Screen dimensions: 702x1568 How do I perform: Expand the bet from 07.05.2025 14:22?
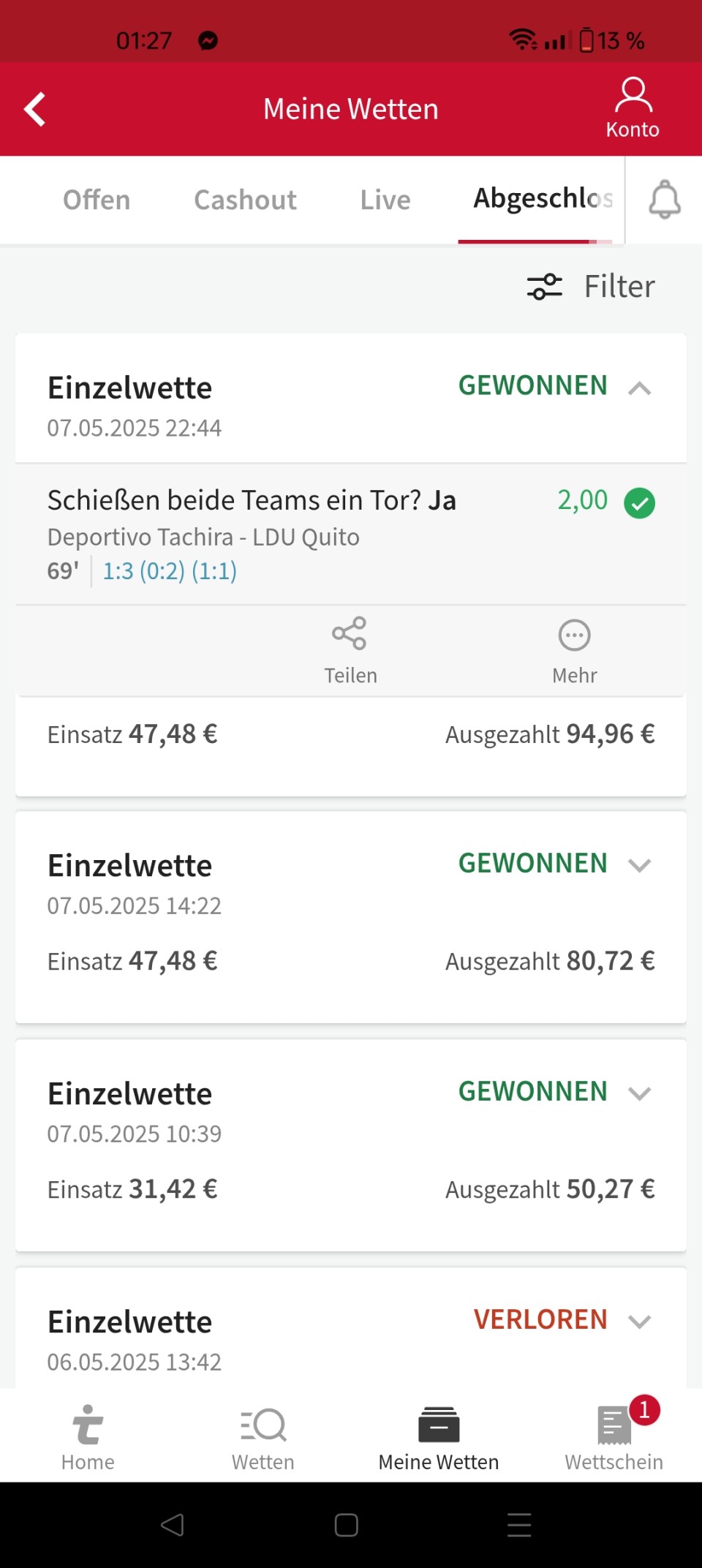coord(639,865)
